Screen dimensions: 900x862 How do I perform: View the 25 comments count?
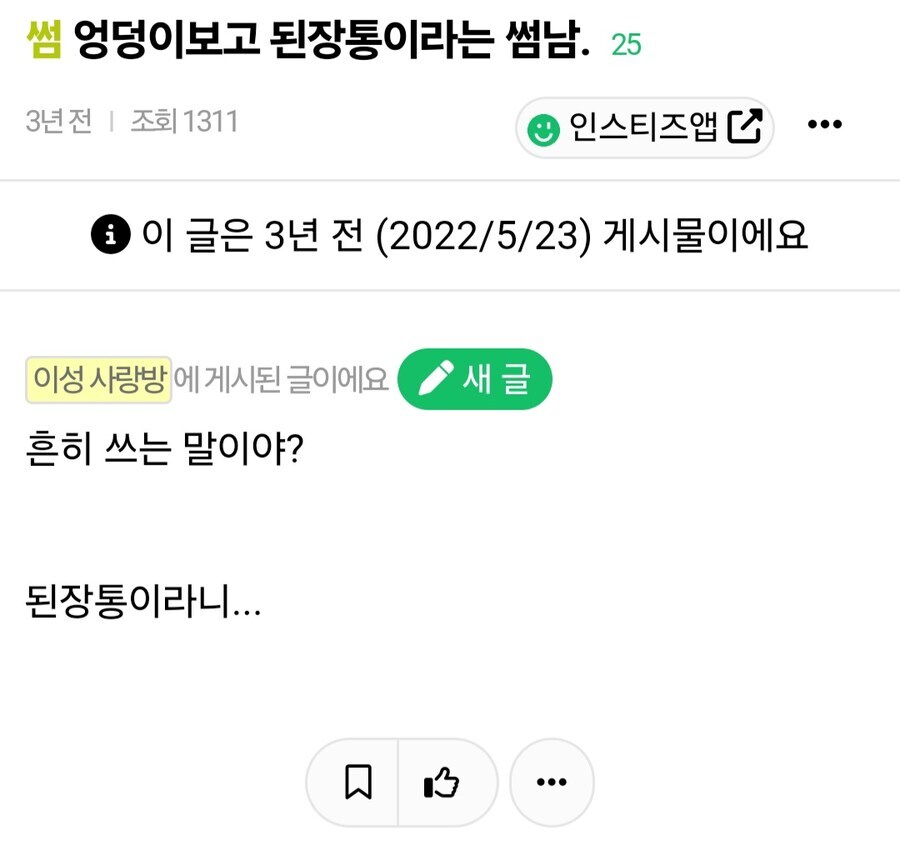[626, 45]
